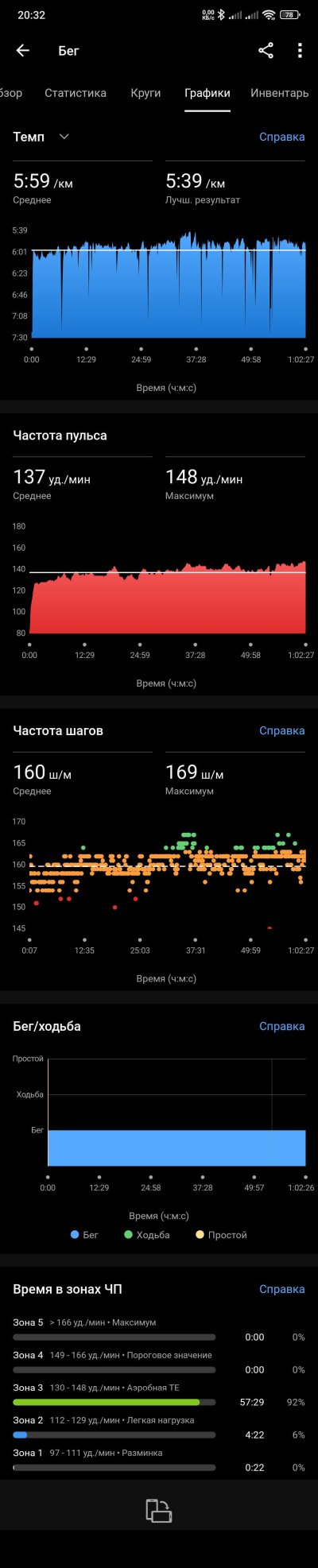Viewport: 318px width, 1568px height.
Task: Open Справка for Бег/ходьба
Action: coord(282,1026)
